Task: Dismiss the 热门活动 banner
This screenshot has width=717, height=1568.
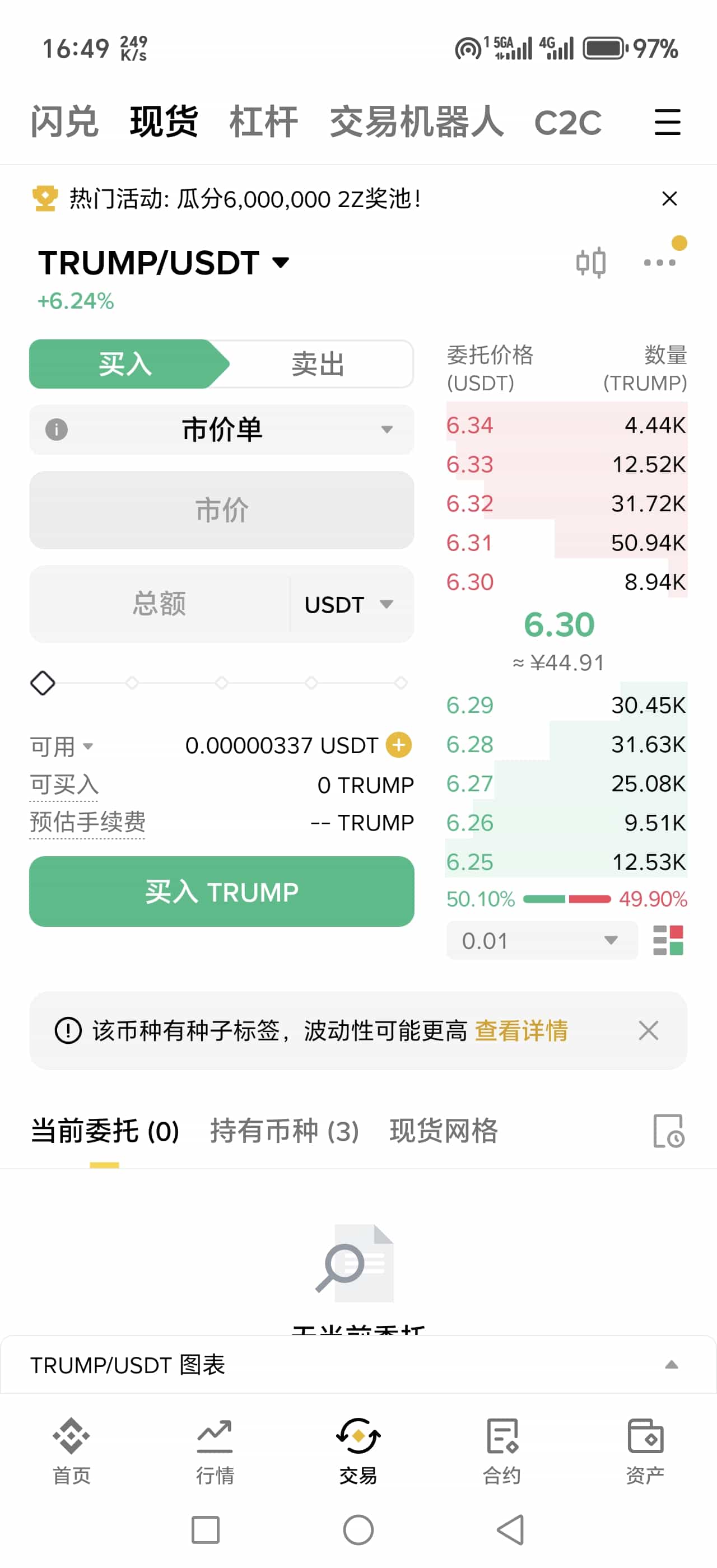Action: coord(669,198)
